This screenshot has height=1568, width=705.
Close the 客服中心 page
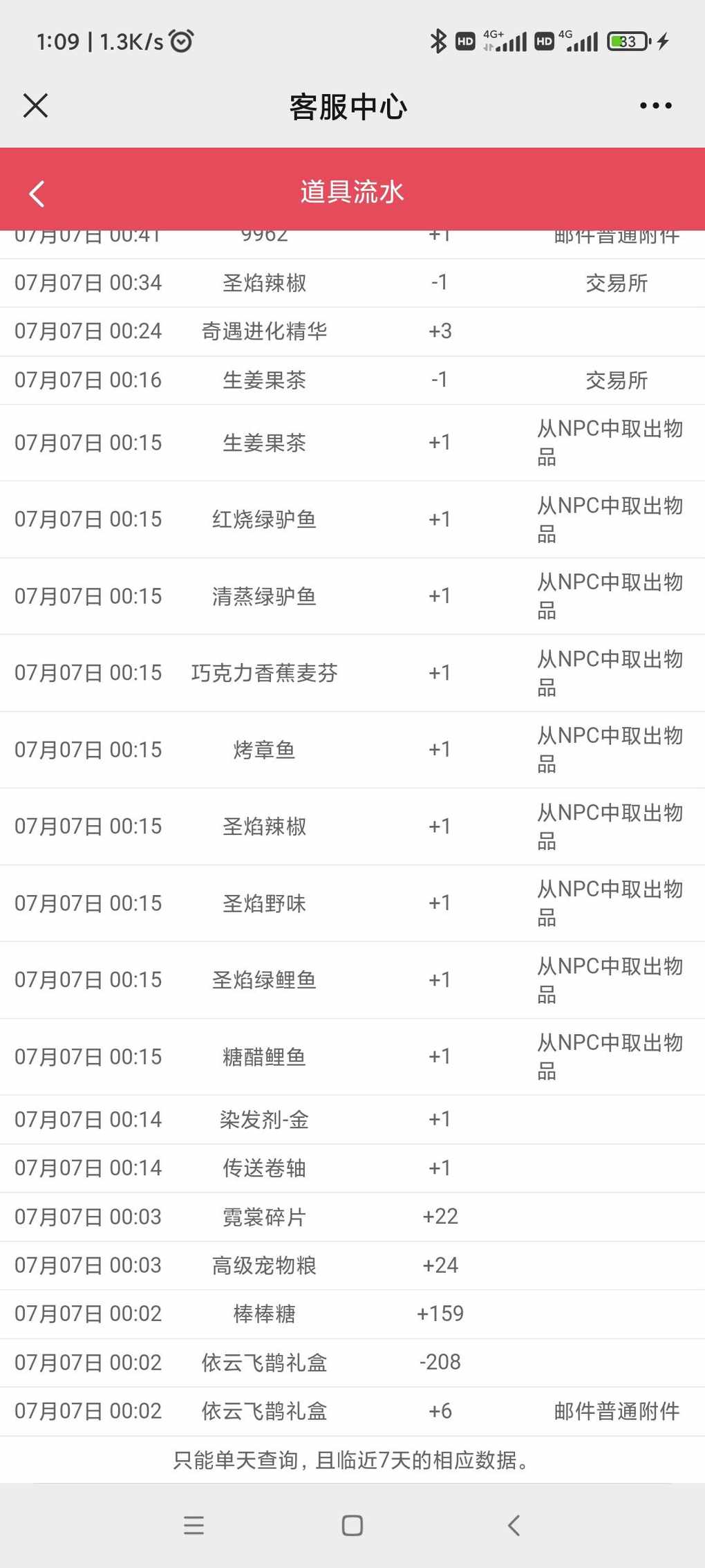pos(35,106)
